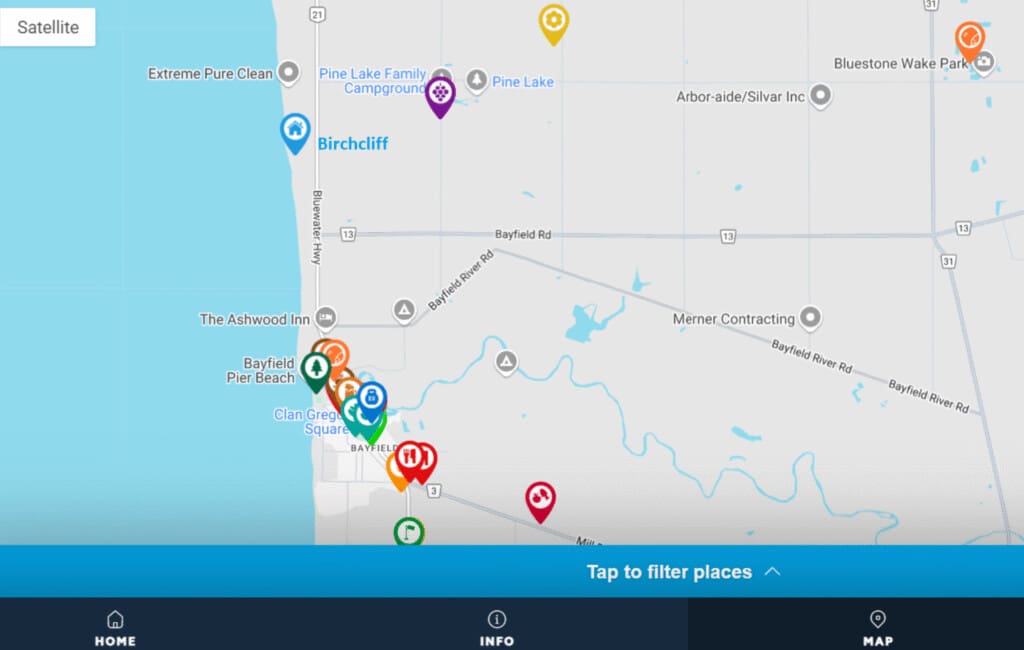Open the green tree marker at Pier Beach
This screenshot has height=650, width=1024.
(316, 369)
